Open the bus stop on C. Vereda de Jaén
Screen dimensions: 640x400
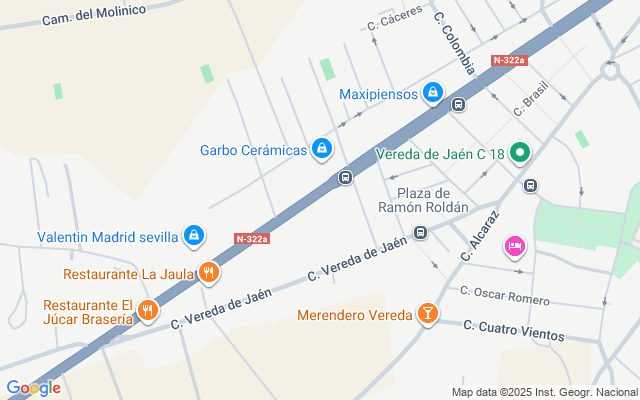coord(420,233)
